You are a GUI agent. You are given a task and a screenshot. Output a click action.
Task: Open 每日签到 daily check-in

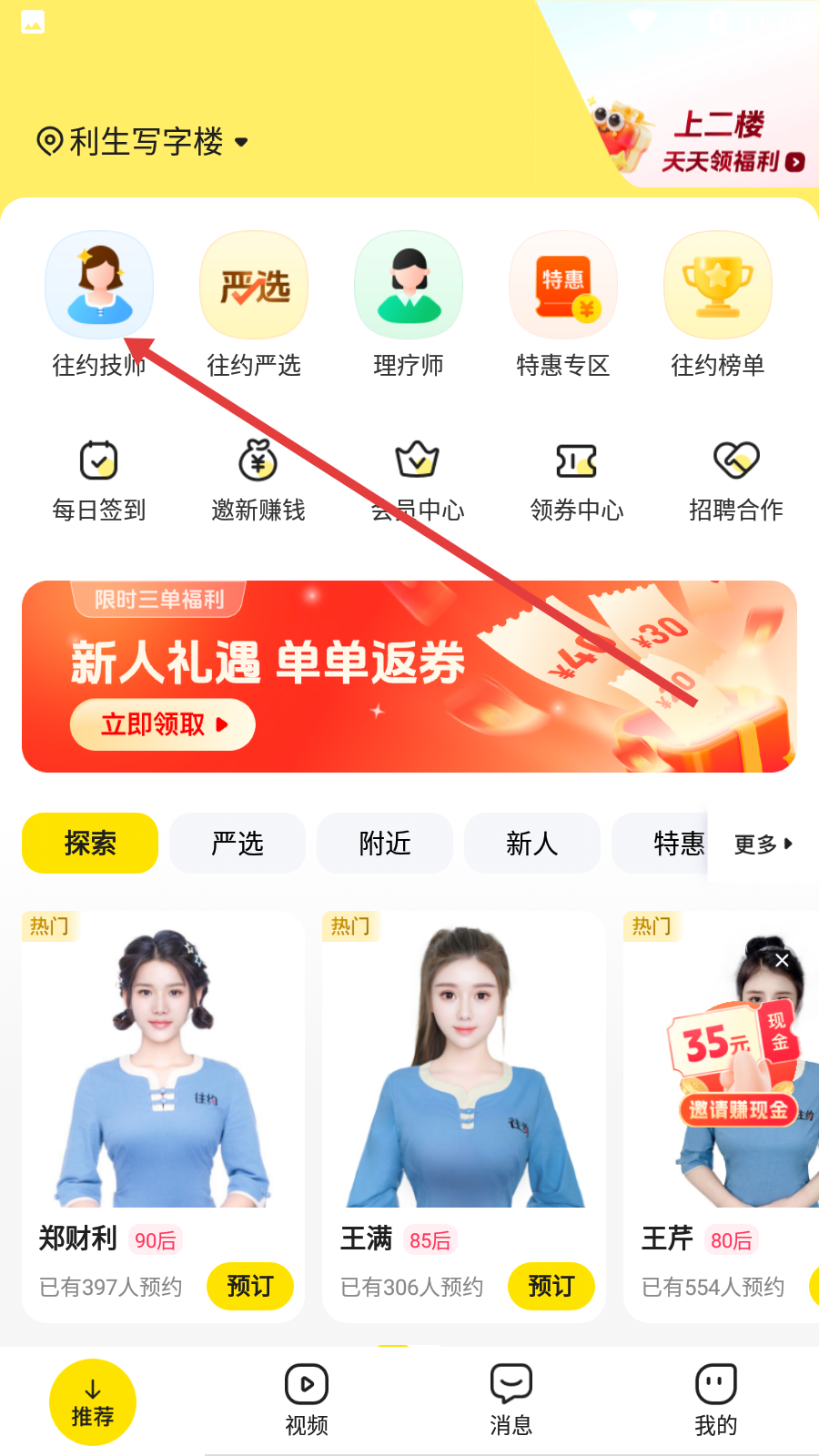[99, 480]
